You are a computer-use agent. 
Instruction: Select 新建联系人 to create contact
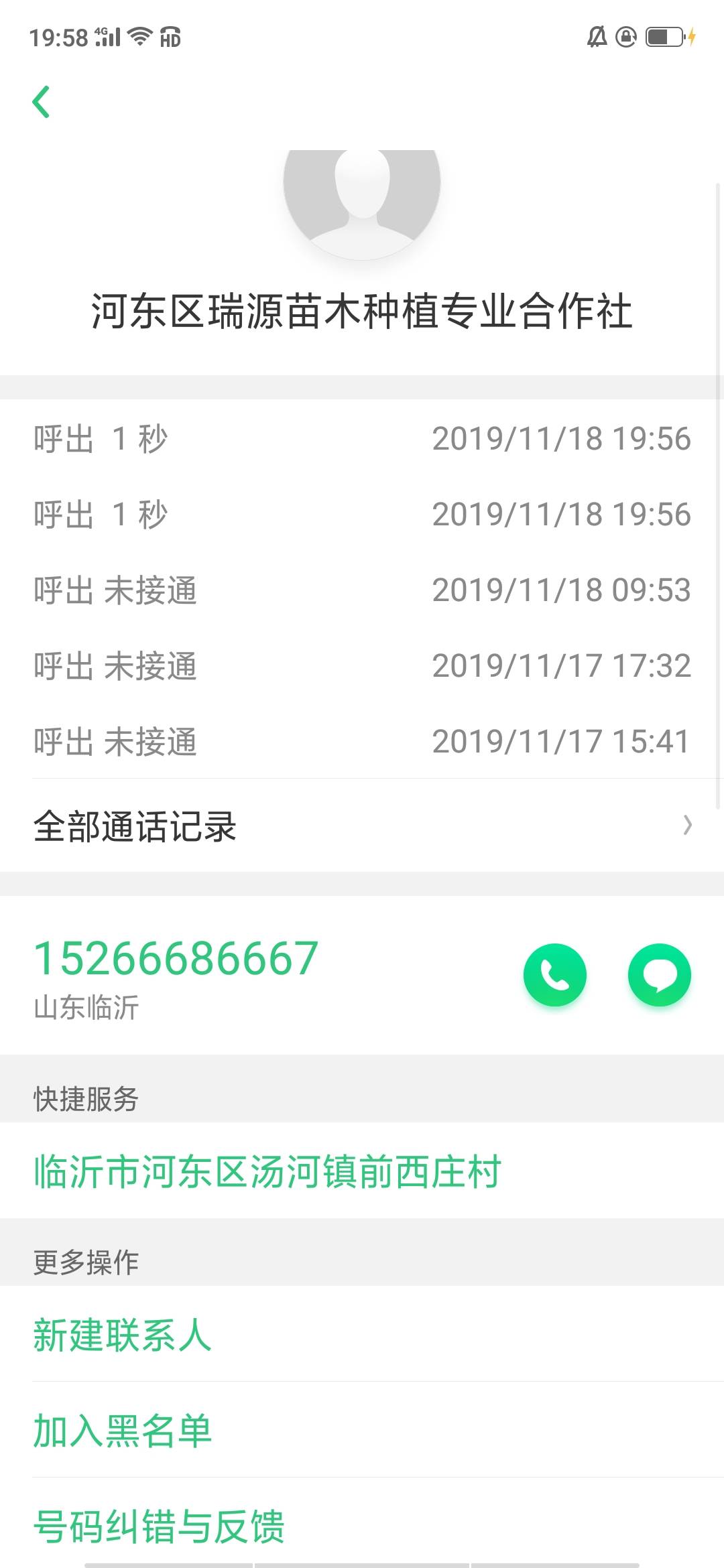(123, 1335)
